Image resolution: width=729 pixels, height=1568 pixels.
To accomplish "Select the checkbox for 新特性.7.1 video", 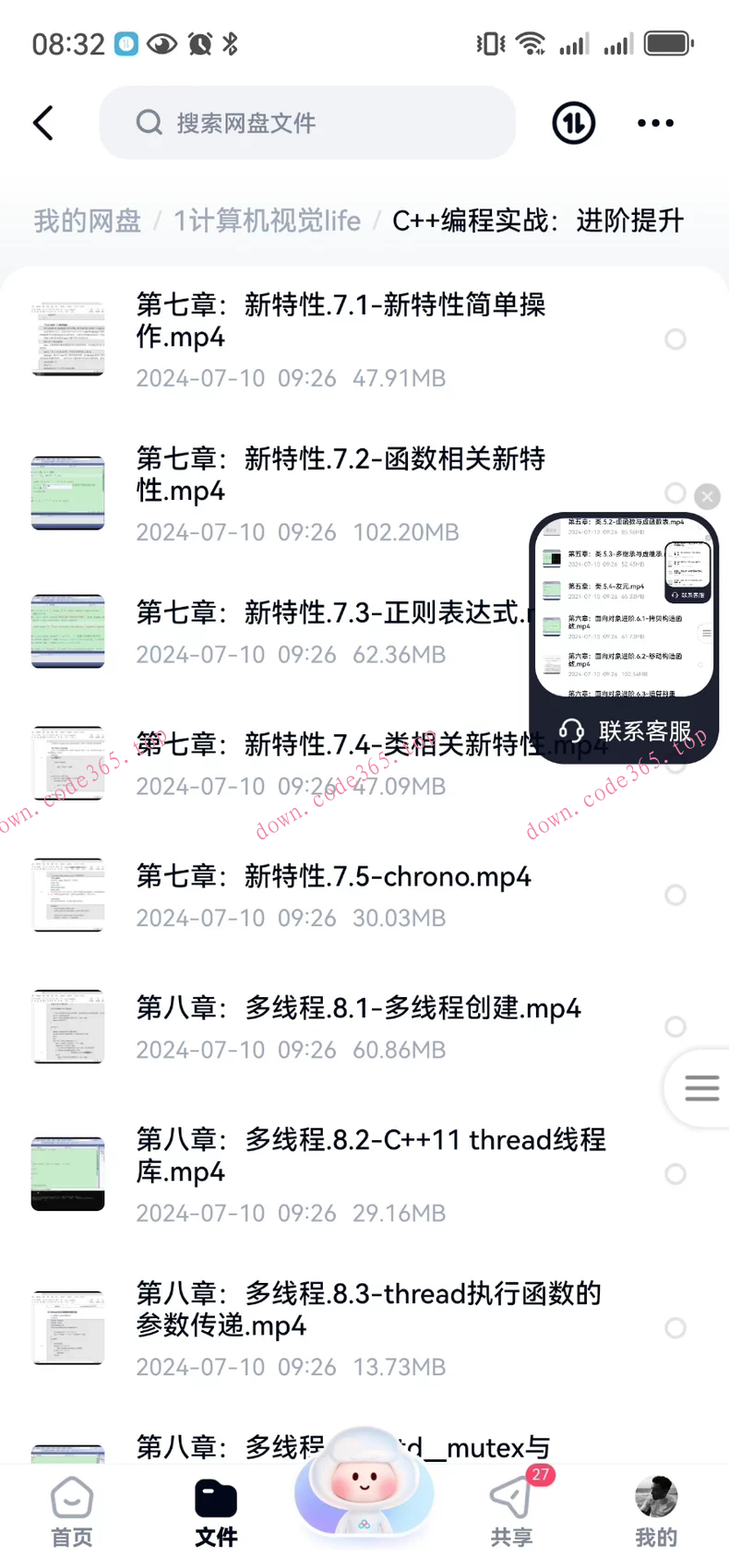I will tap(675, 339).
